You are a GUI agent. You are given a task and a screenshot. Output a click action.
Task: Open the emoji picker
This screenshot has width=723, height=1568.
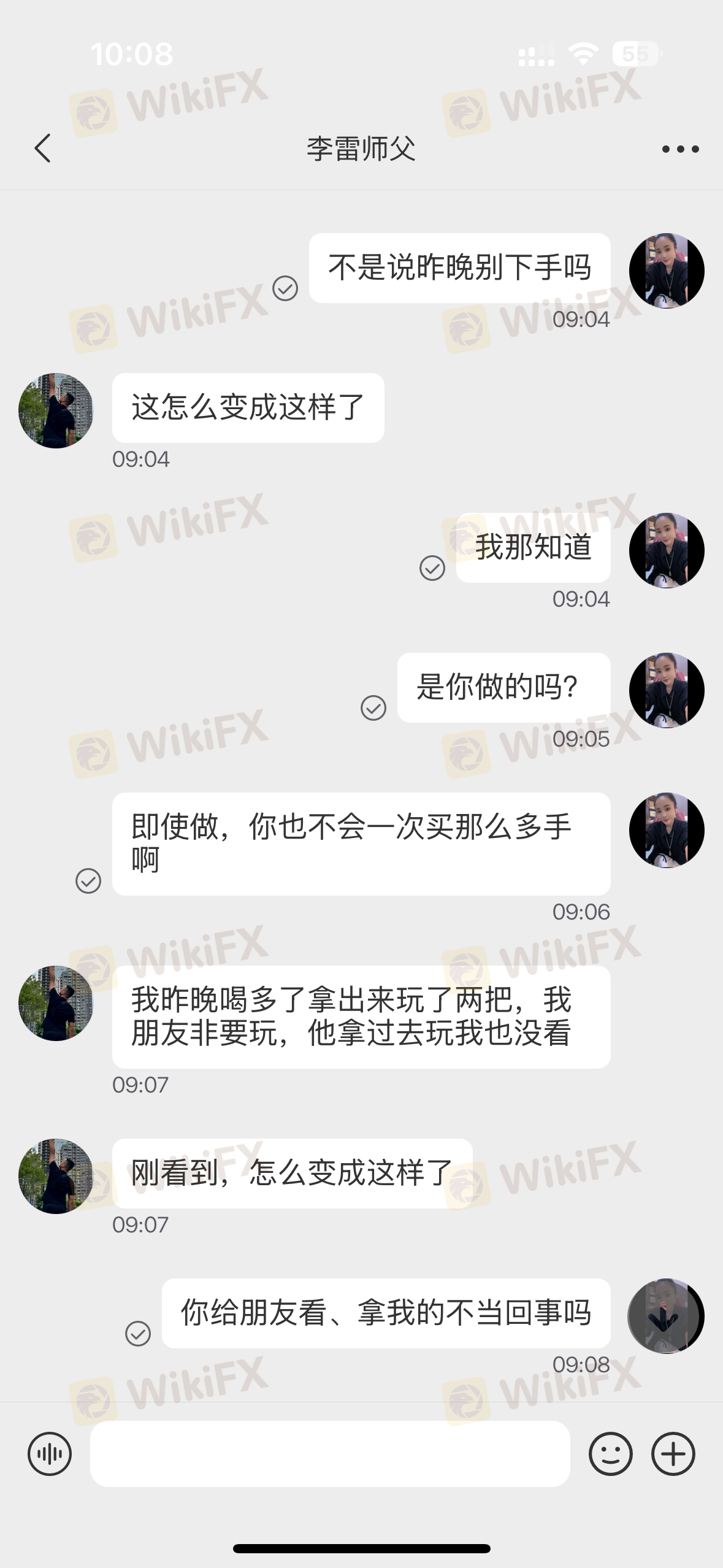click(x=610, y=1453)
